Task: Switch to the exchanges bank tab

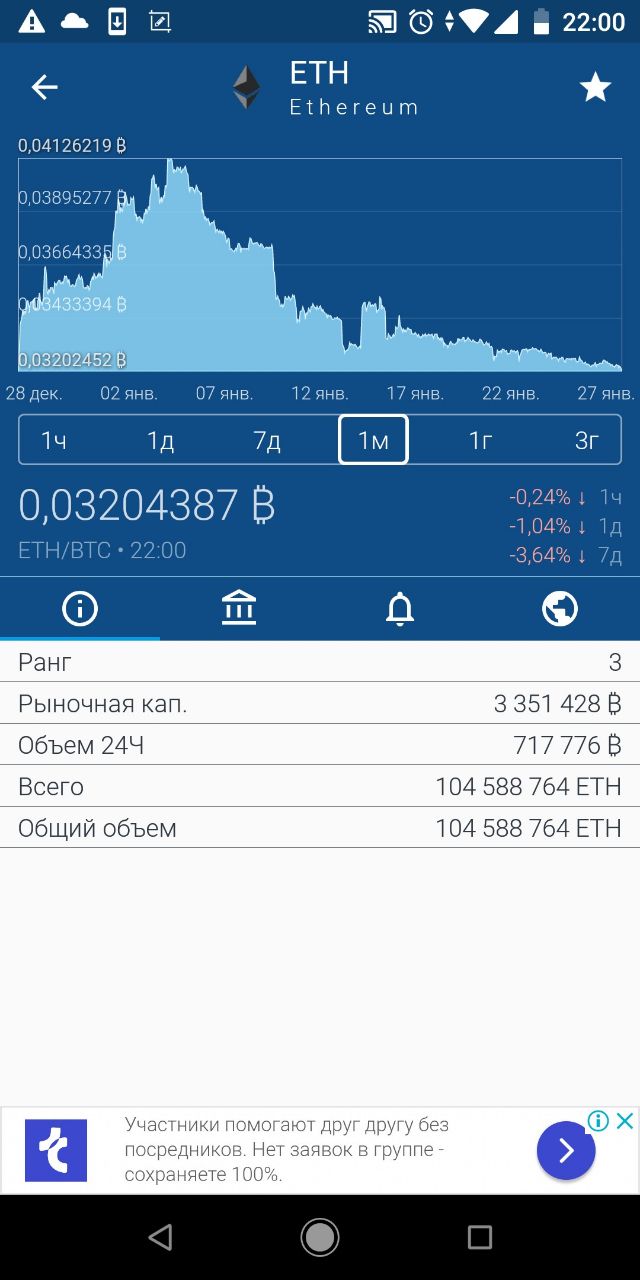Action: [x=240, y=608]
